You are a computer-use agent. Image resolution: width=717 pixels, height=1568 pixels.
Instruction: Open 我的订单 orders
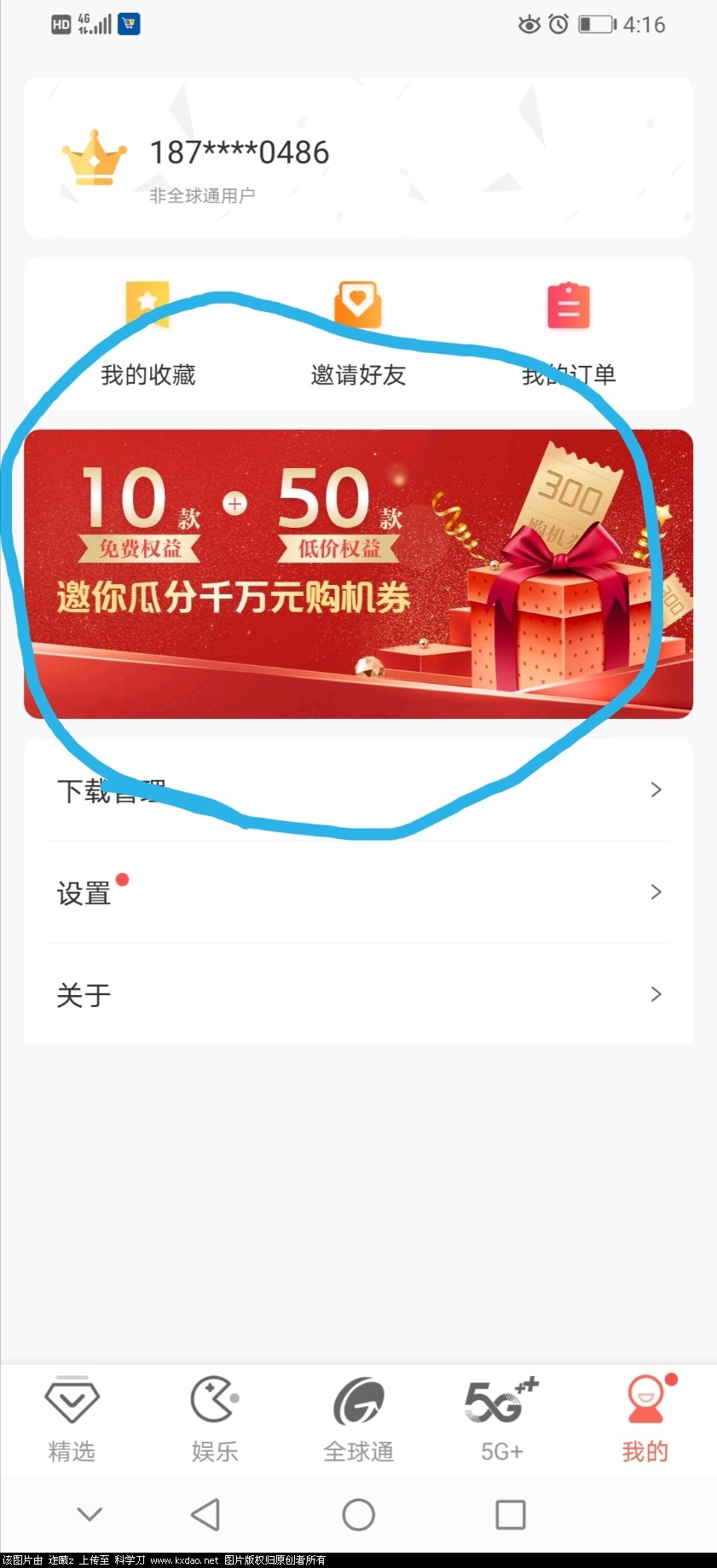tap(569, 334)
